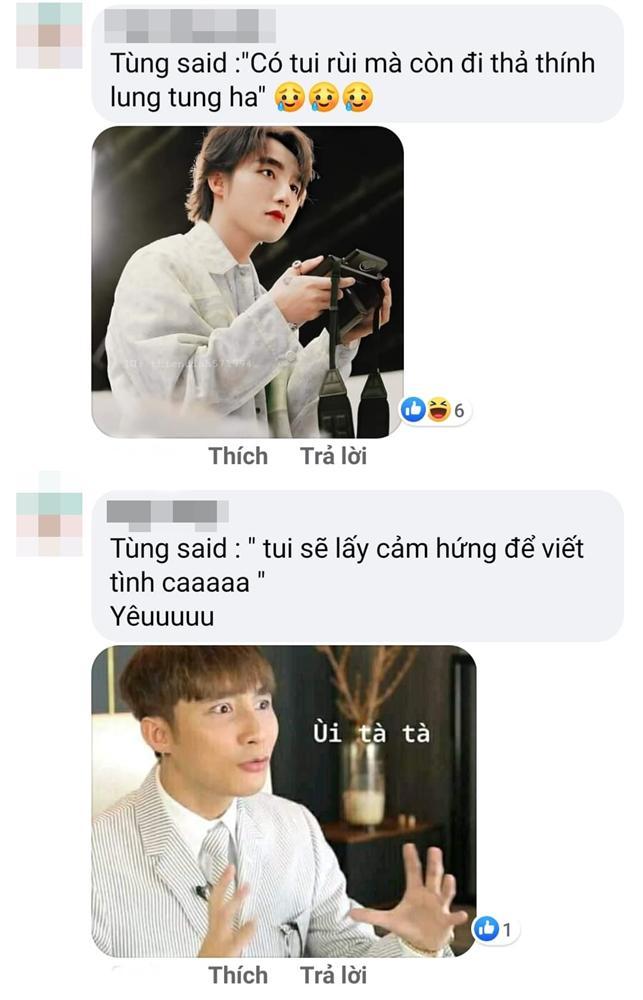Reply to the "viết tình caaaaa" comment
Screen dimensions: 643x1000
coord(333,974)
